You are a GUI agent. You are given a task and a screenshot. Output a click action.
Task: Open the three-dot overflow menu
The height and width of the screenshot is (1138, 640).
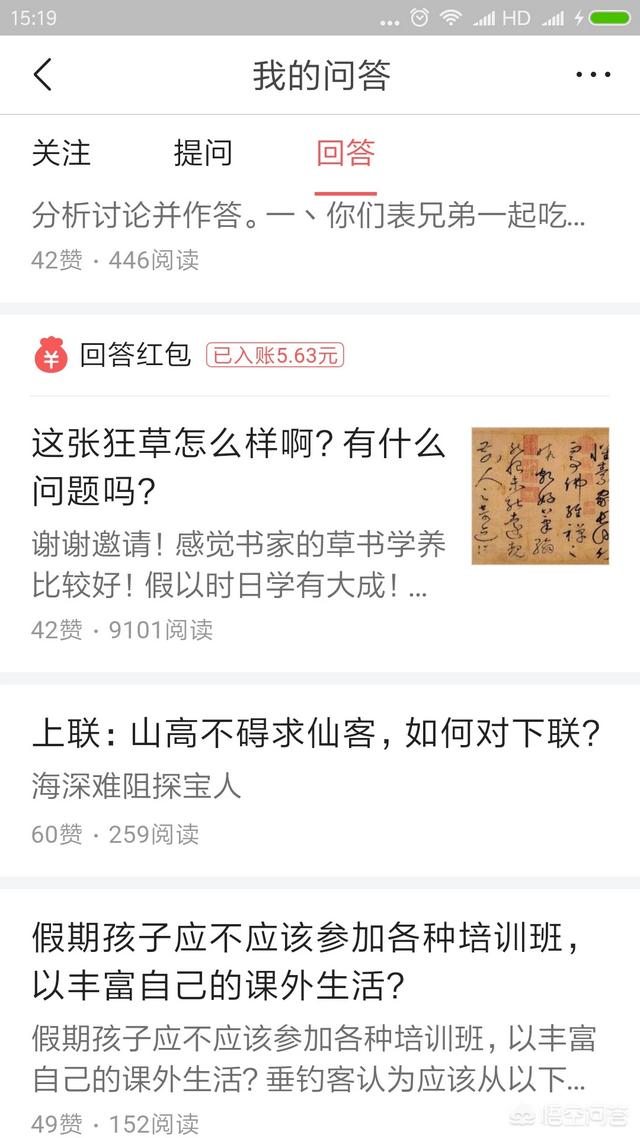point(592,75)
